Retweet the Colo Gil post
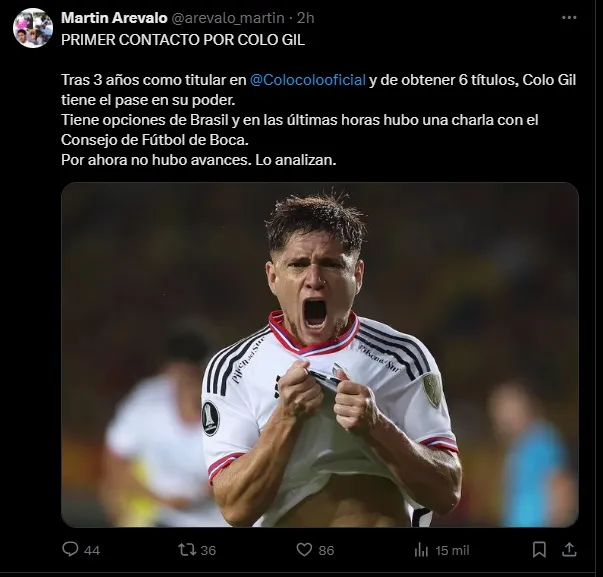Image resolution: width=603 pixels, height=577 pixels. pyautogui.click(x=185, y=549)
